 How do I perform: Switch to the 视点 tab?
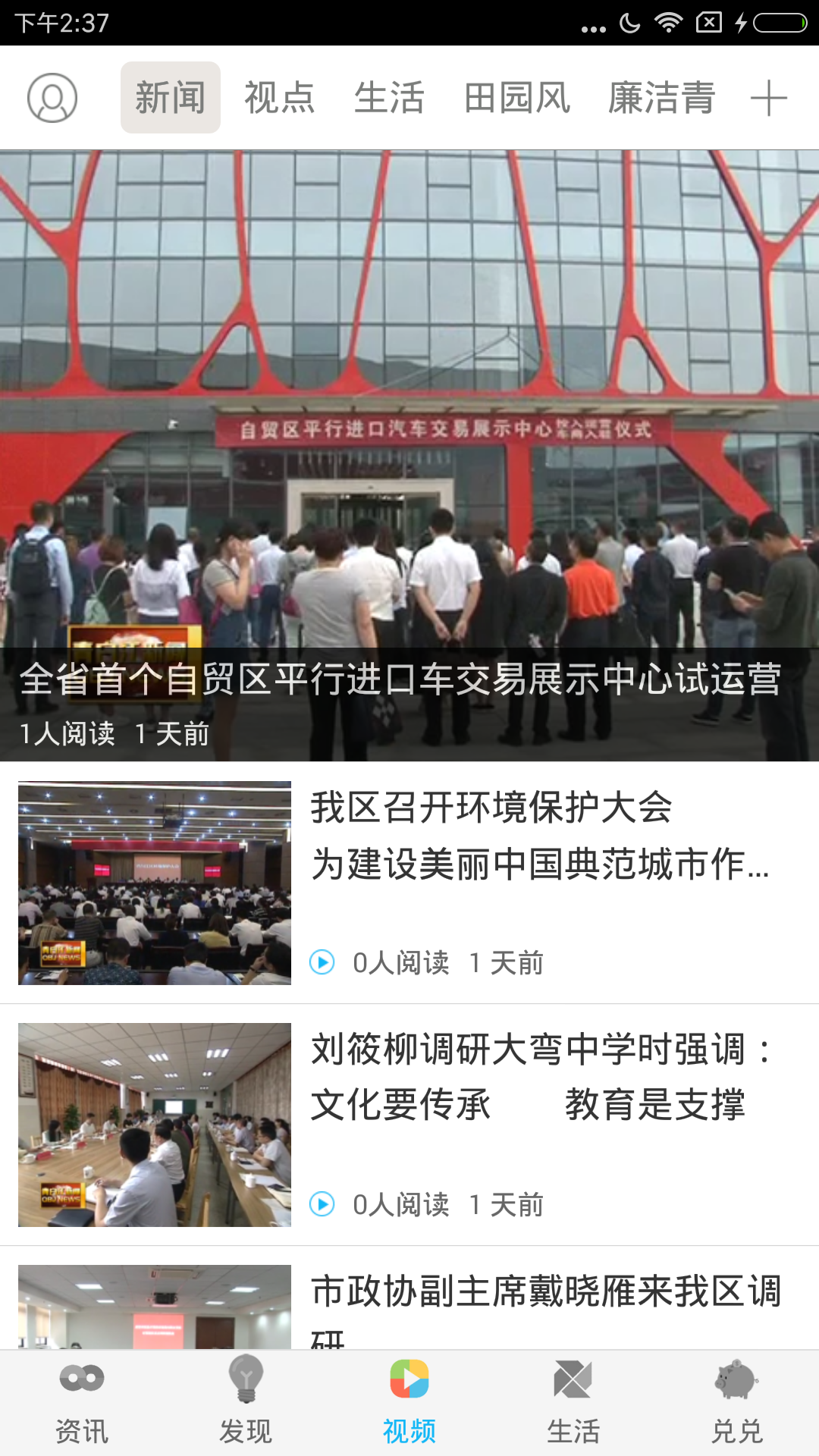click(279, 98)
